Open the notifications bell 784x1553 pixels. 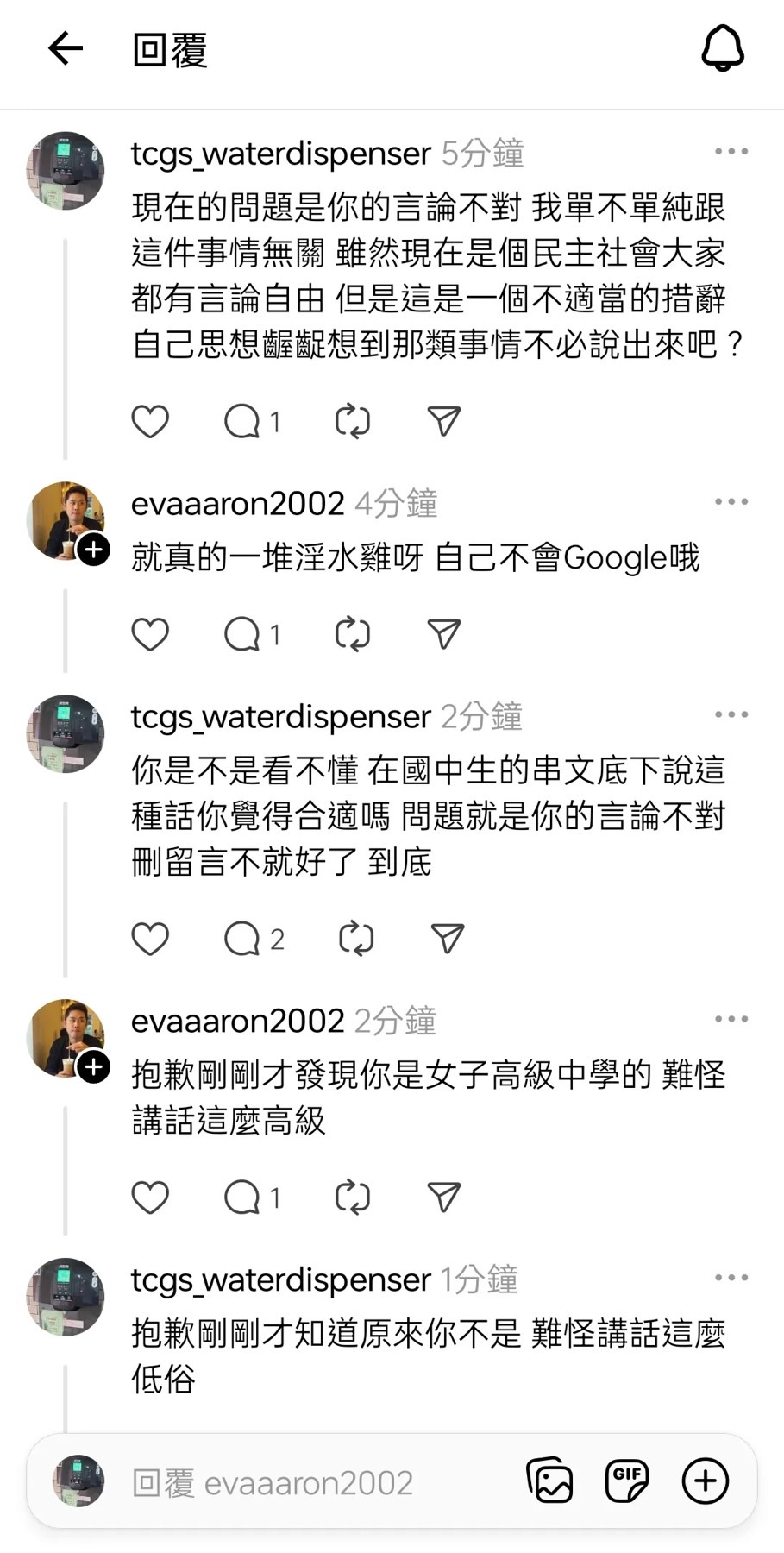722,48
